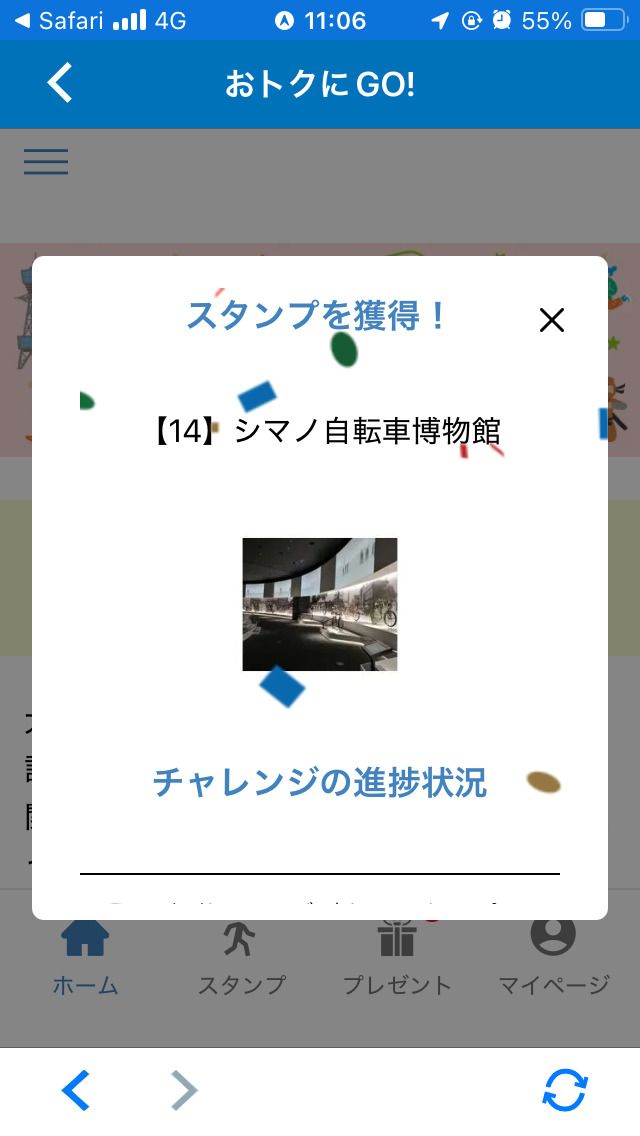The height and width of the screenshot is (1136, 640).
Task: Go back from the おトクにGO! page
Action: (x=60, y=83)
